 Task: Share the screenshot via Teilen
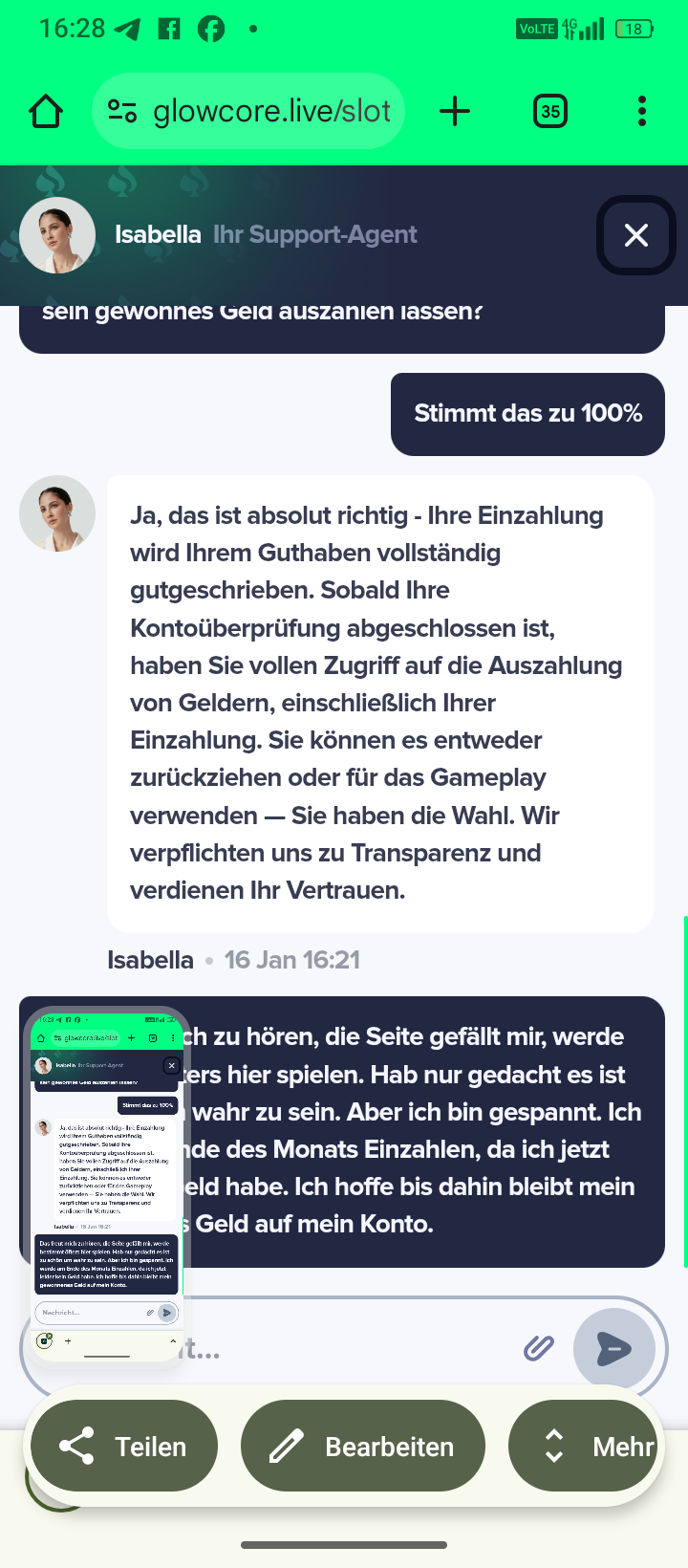tap(124, 1447)
